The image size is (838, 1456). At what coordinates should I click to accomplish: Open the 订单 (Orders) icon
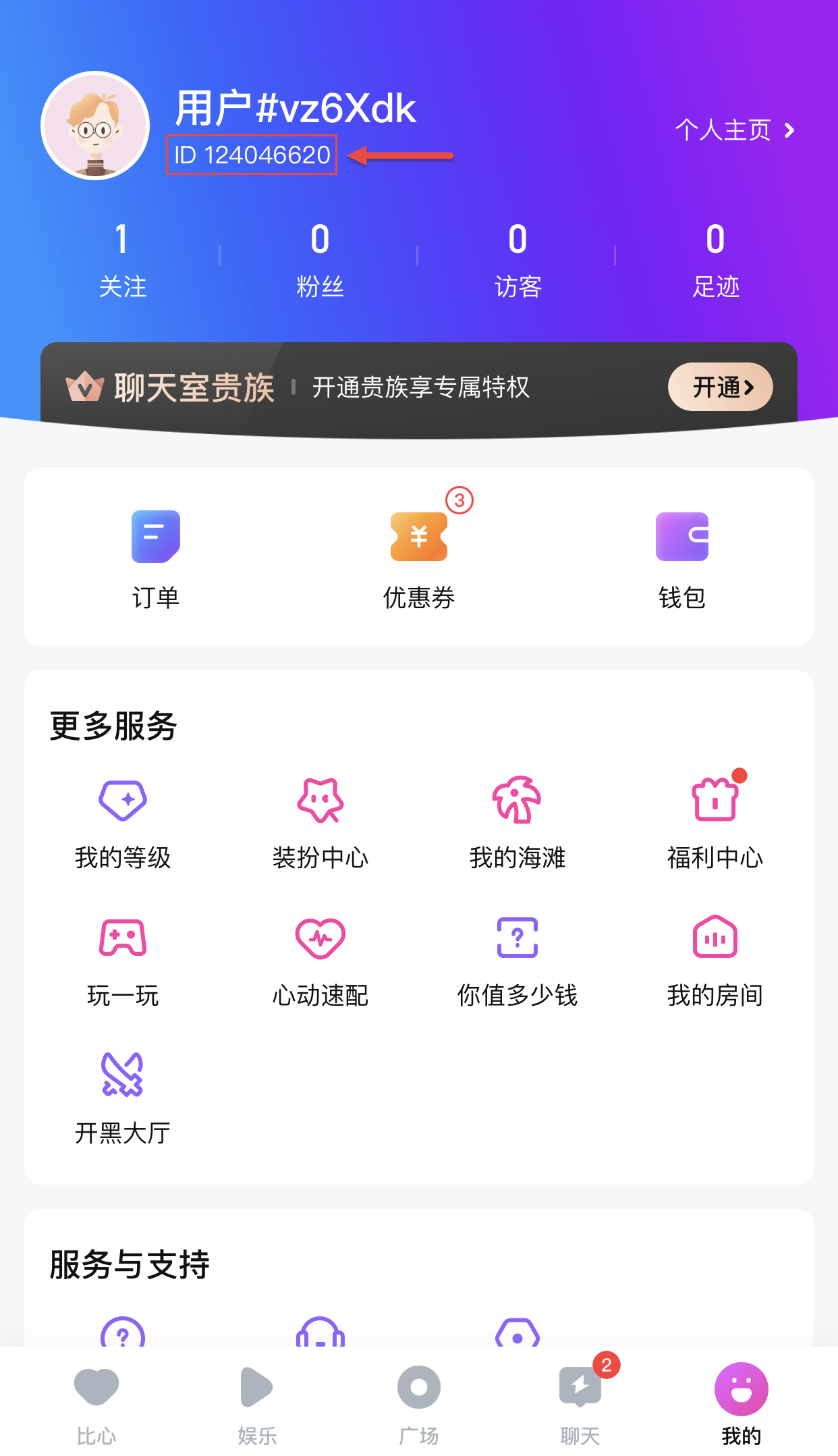pyautogui.click(x=155, y=537)
